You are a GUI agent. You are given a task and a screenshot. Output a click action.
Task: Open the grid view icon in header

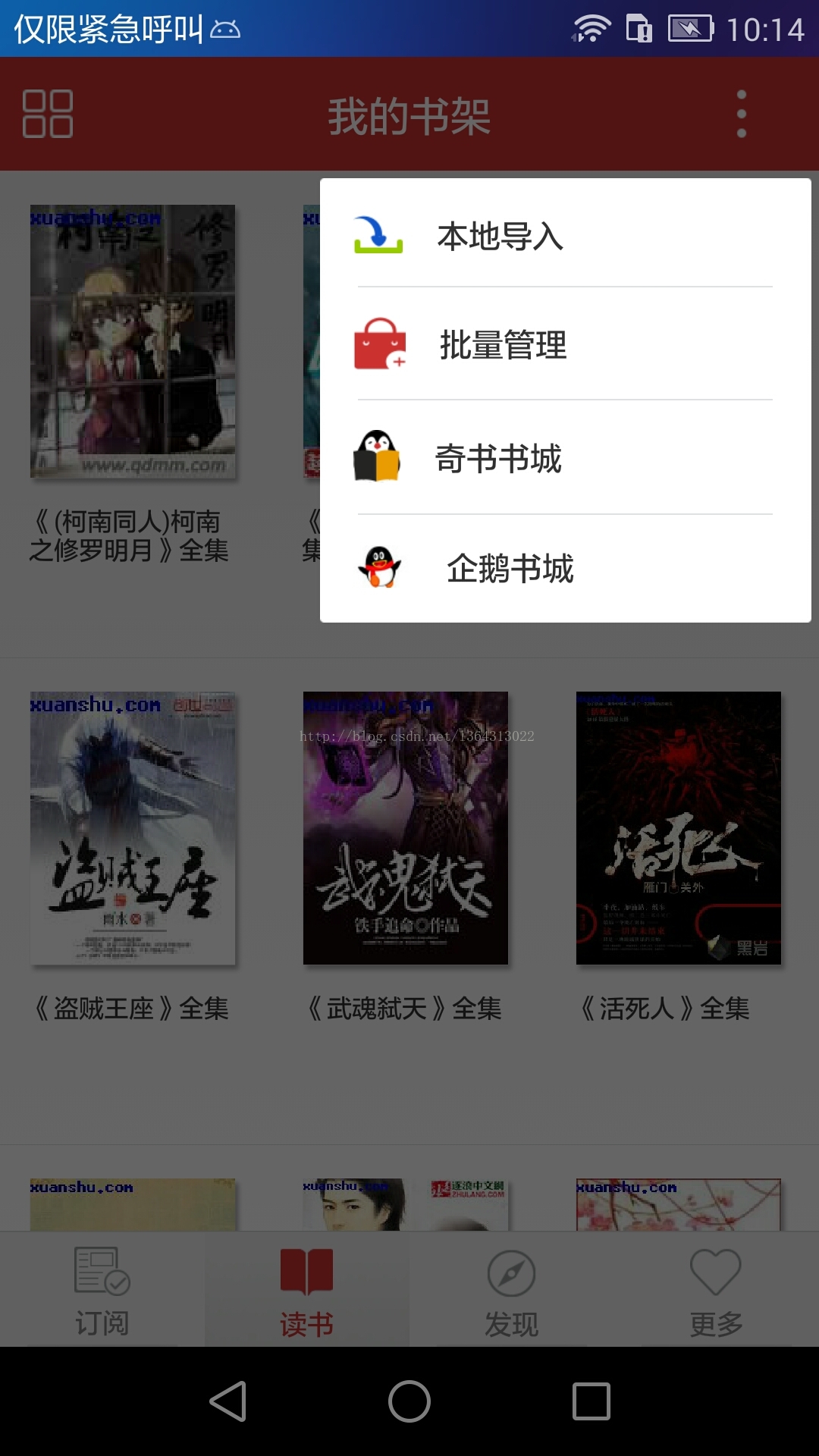click(48, 114)
